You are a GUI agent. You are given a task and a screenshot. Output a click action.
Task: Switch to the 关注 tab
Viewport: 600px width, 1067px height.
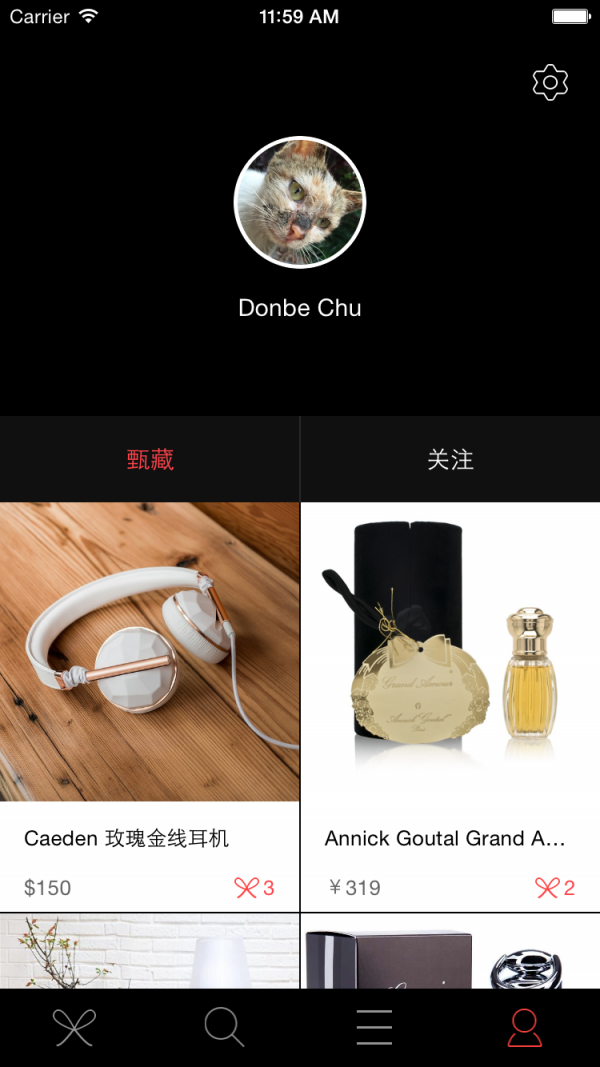(x=450, y=460)
